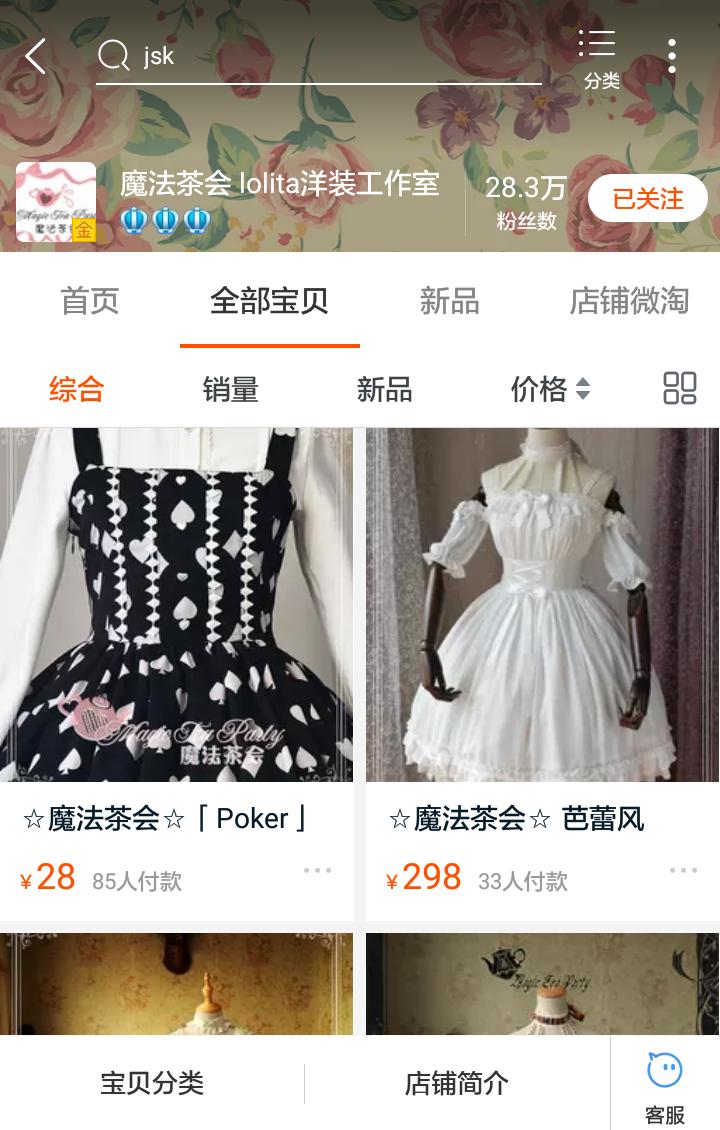
Task: Open the three-dot more options menu
Action: [672, 56]
